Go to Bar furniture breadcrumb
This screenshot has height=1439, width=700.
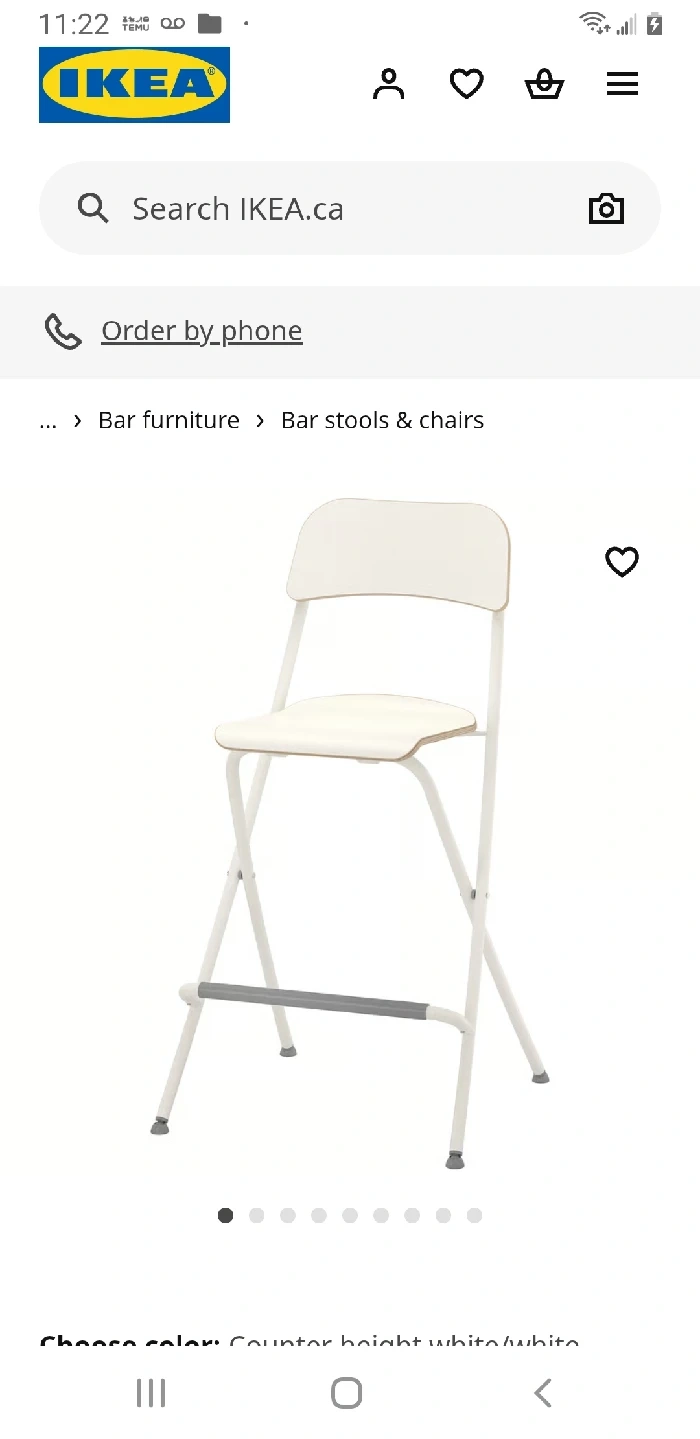click(168, 420)
